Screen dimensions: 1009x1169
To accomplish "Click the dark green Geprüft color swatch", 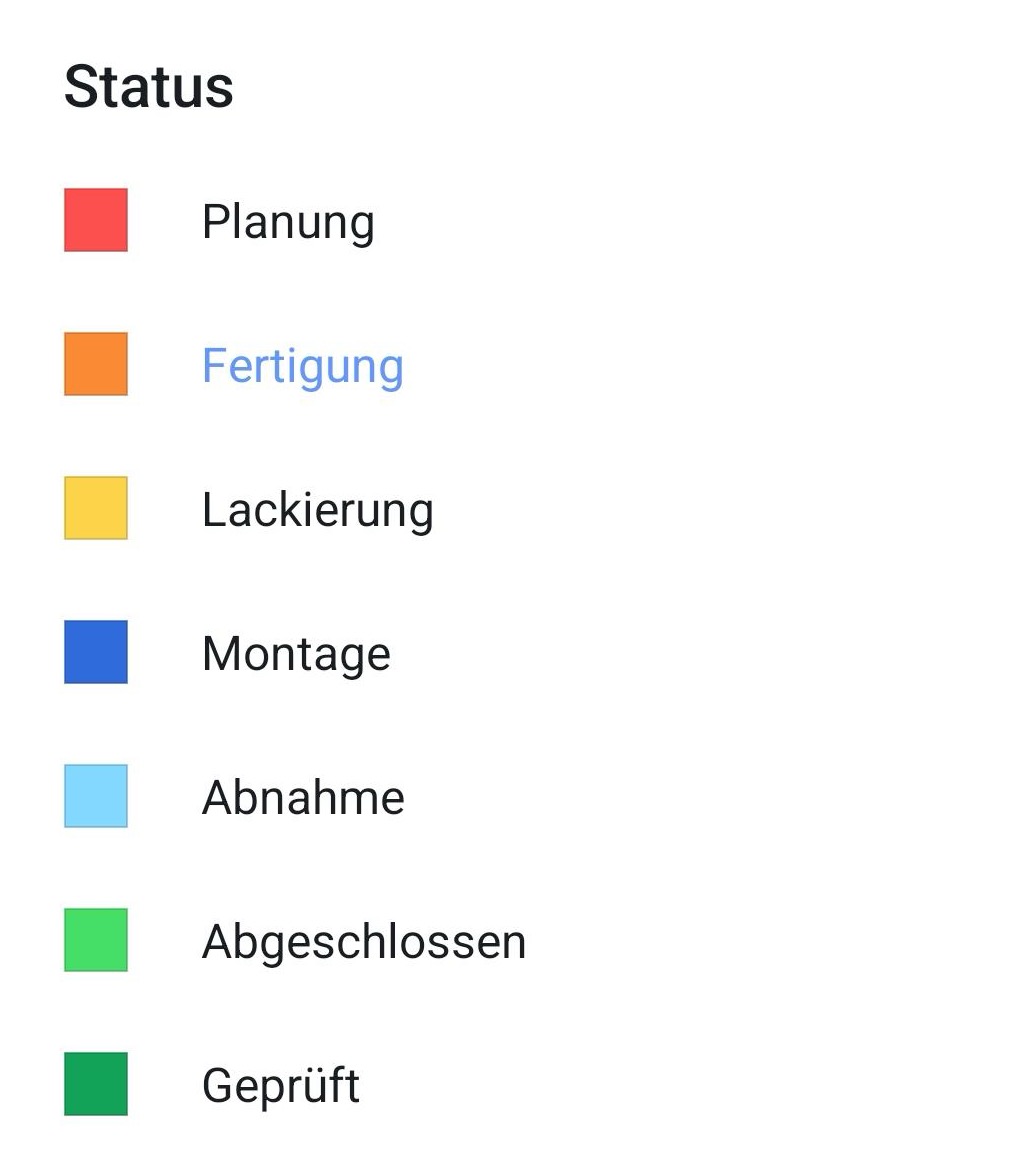I will 95,1085.
